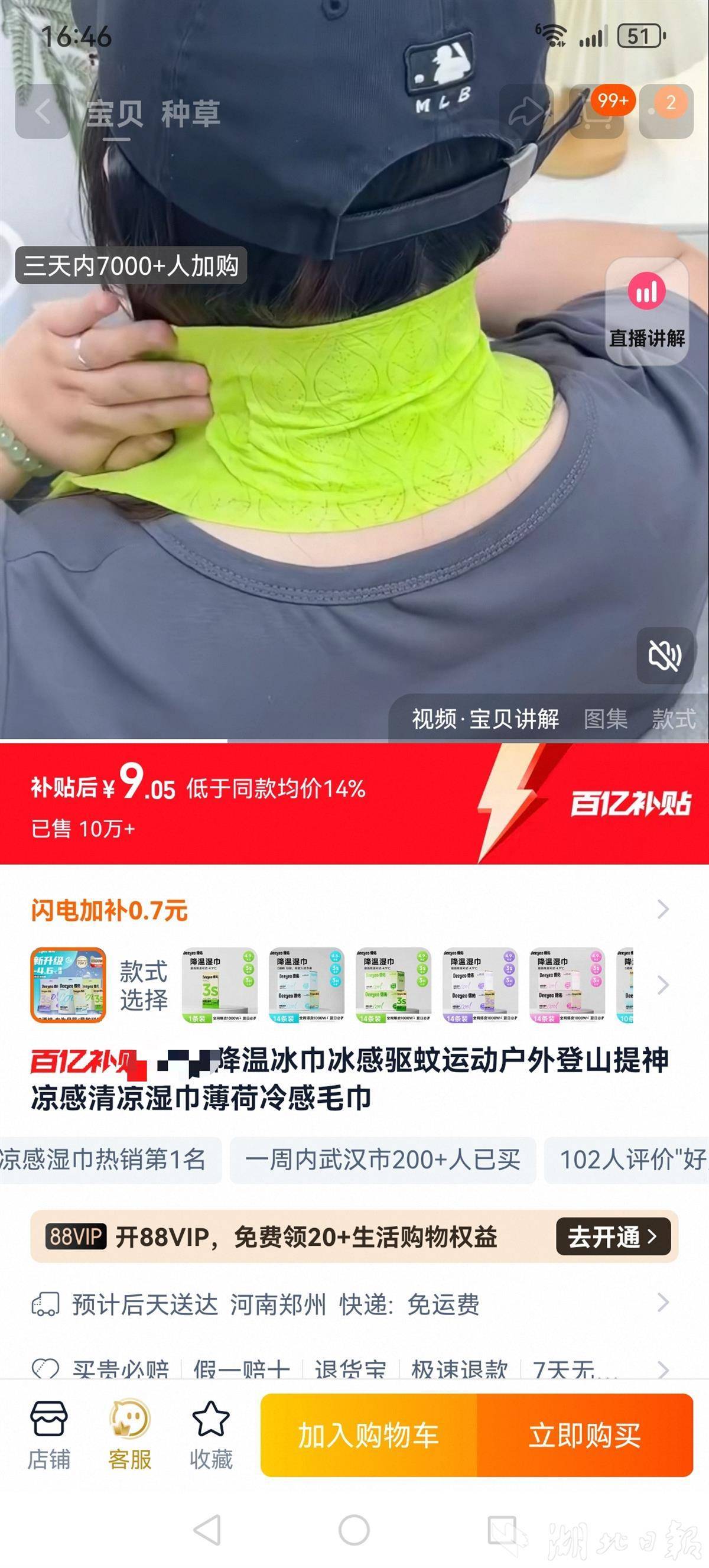Open delivery details for 河南郑州
The width and height of the screenshot is (709, 1568).
tap(353, 1304)
